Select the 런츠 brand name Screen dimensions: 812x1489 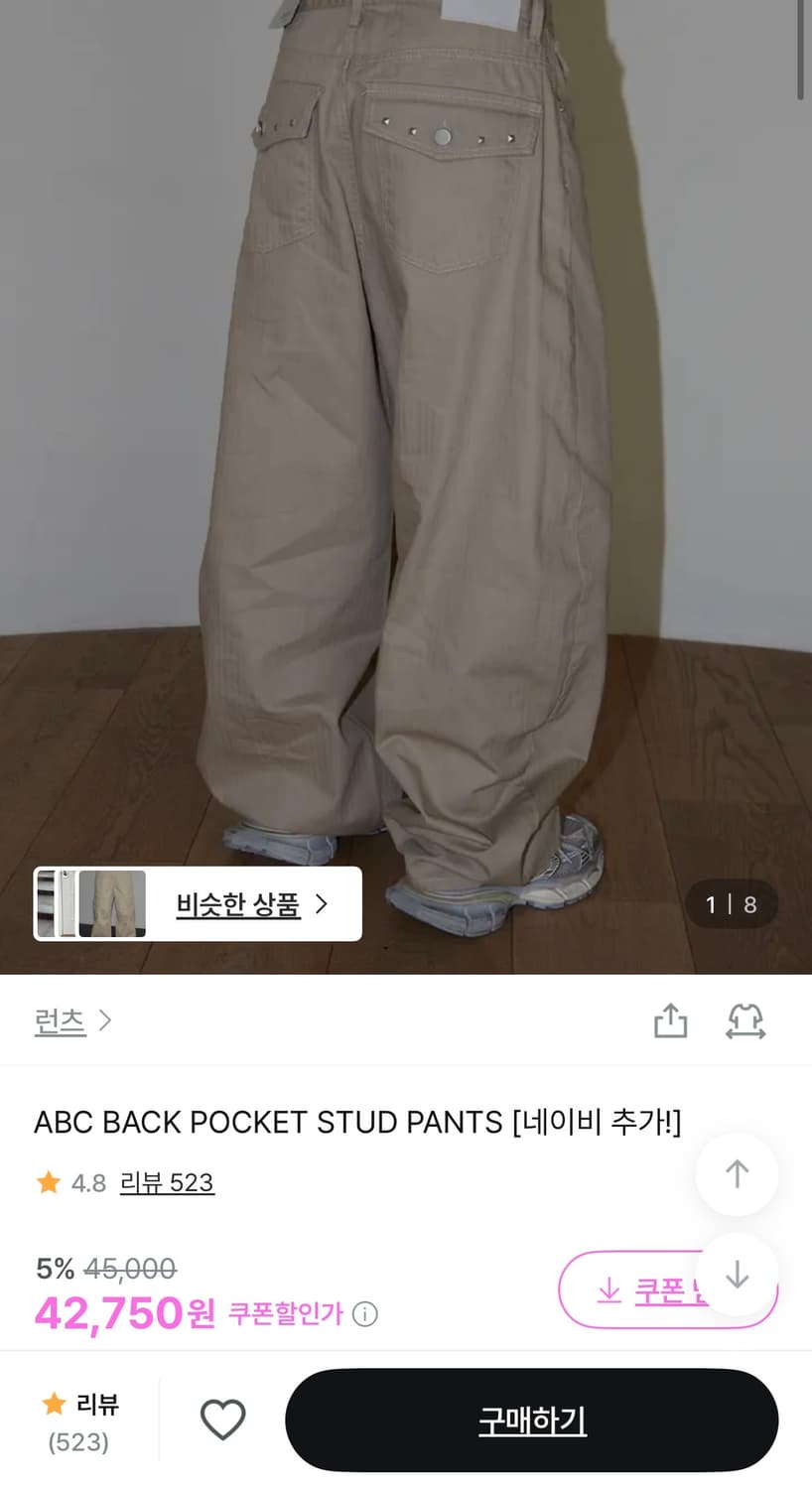[x=62, y=1020]
